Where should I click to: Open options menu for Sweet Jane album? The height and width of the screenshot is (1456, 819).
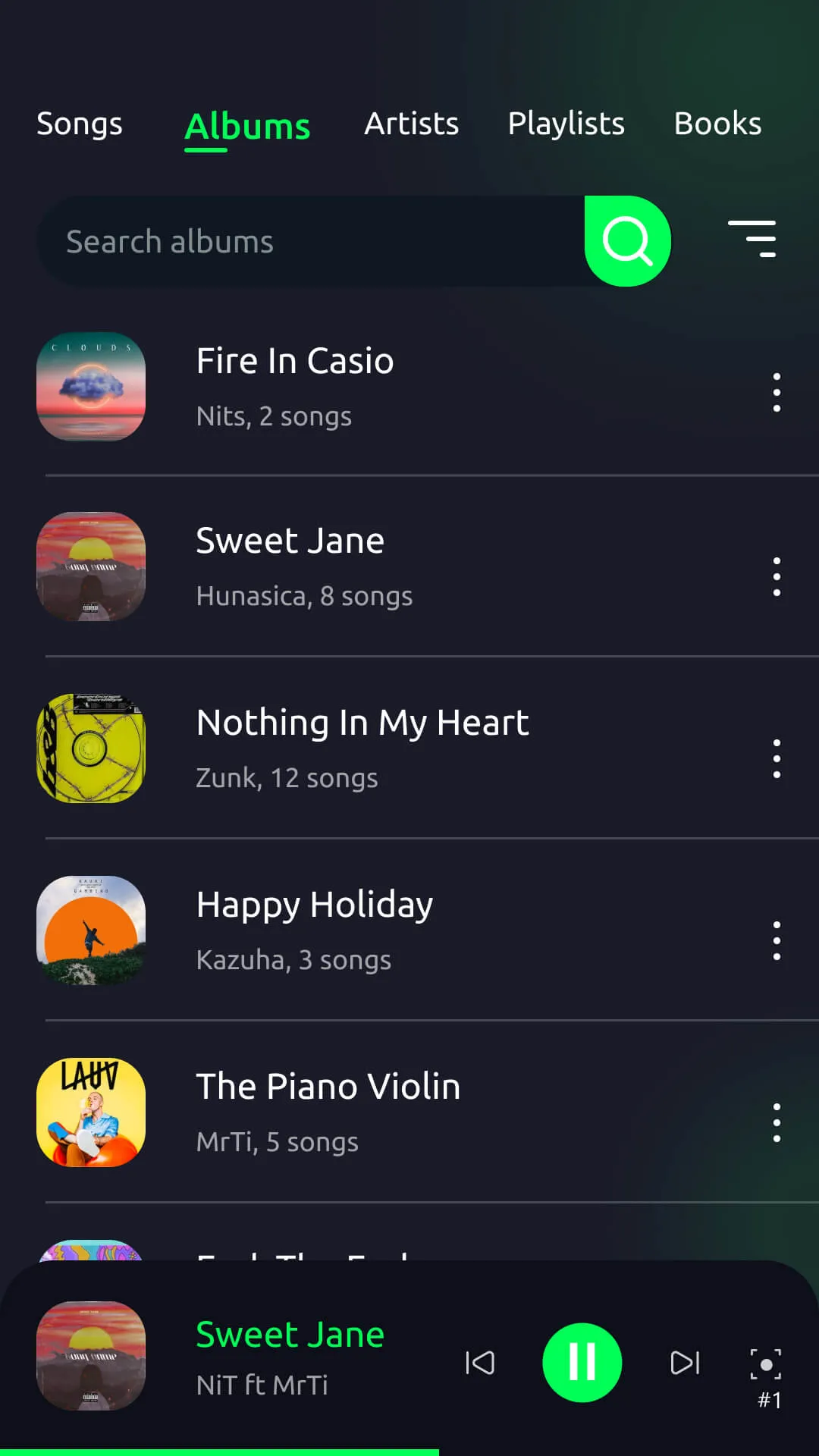coord(777,576)
